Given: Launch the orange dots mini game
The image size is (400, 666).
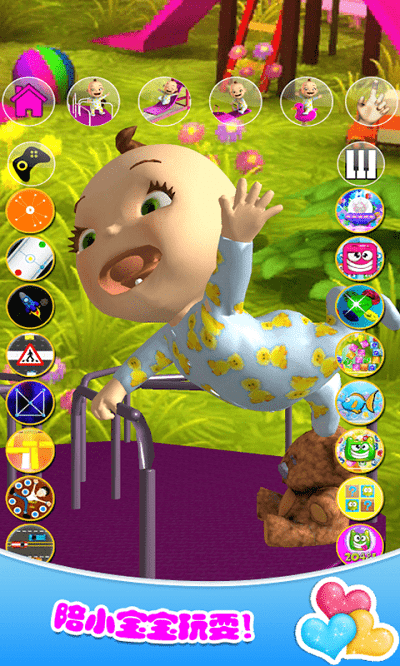Looking at the screenshot, I should pyautogui.click(x=31, y=211).
